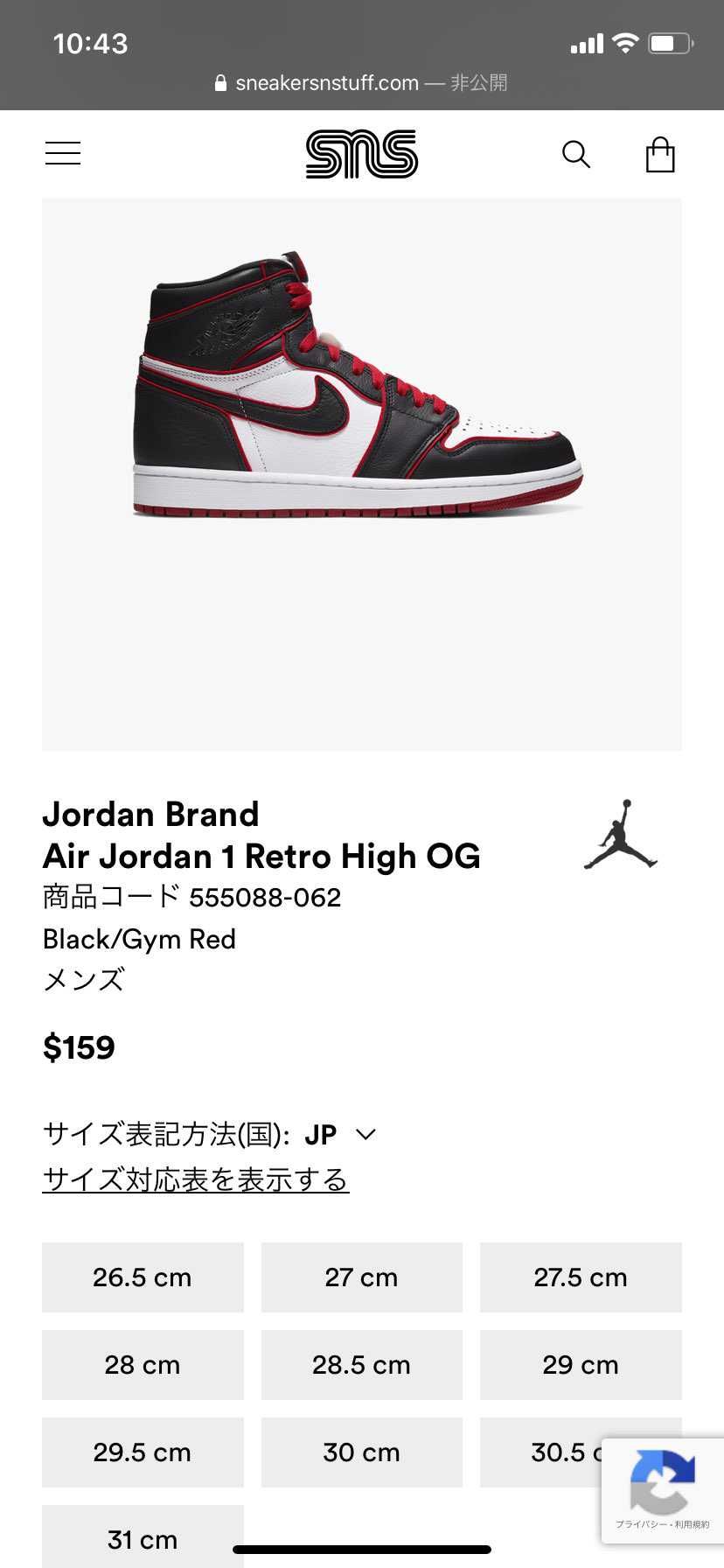Tap the sneakersnstuff.com address bar
The width and height of the screenshot is (724, 1568).
[361, 83]
